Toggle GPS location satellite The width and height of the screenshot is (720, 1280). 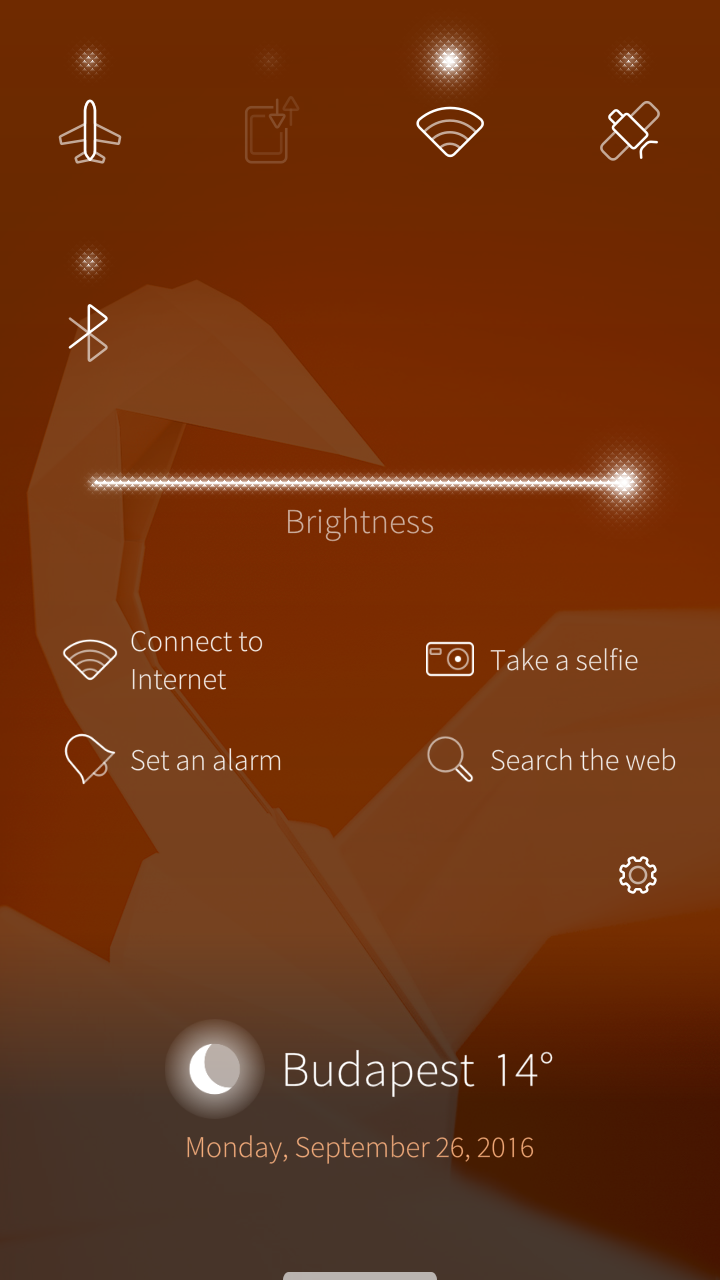click(630, 131)
